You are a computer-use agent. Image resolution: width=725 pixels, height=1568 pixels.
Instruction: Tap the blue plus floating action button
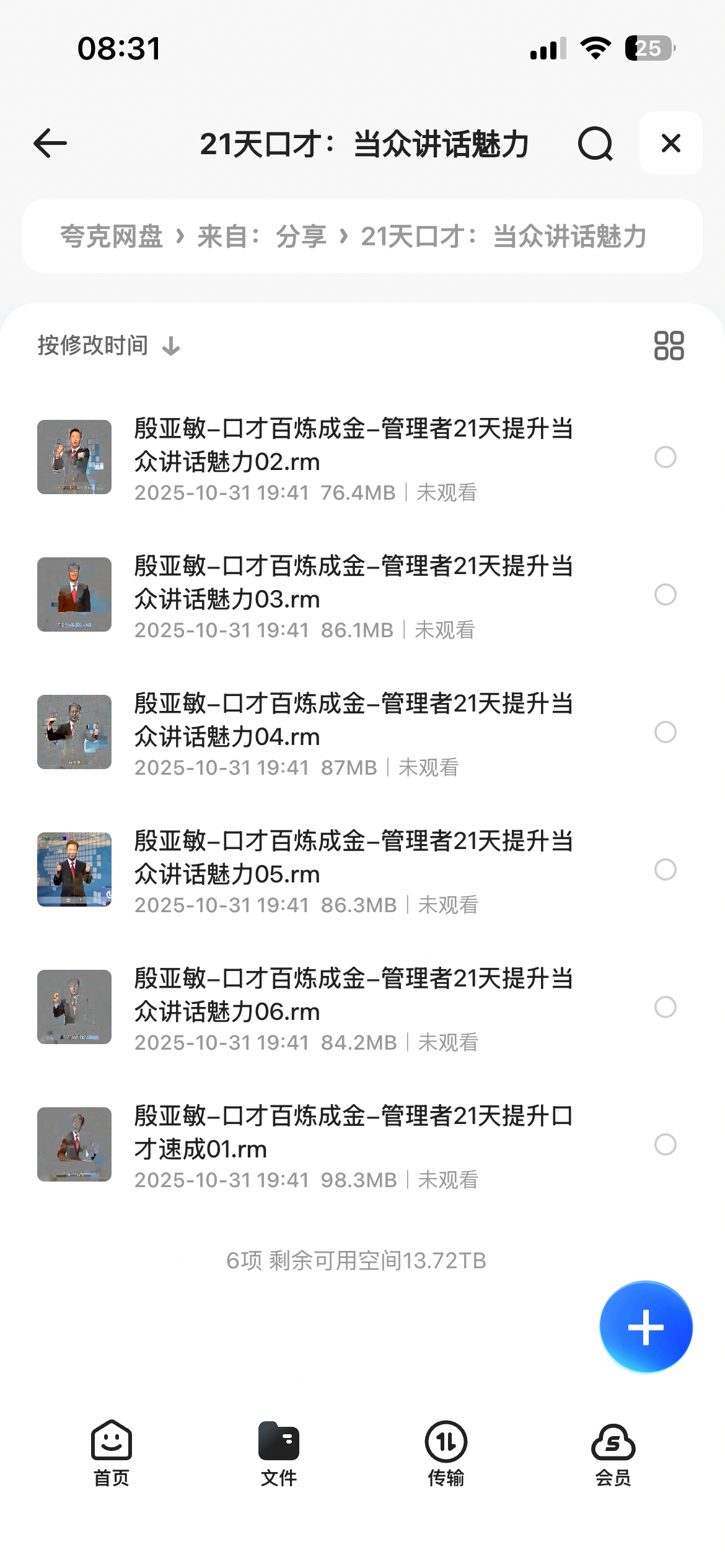point(645,1326)
